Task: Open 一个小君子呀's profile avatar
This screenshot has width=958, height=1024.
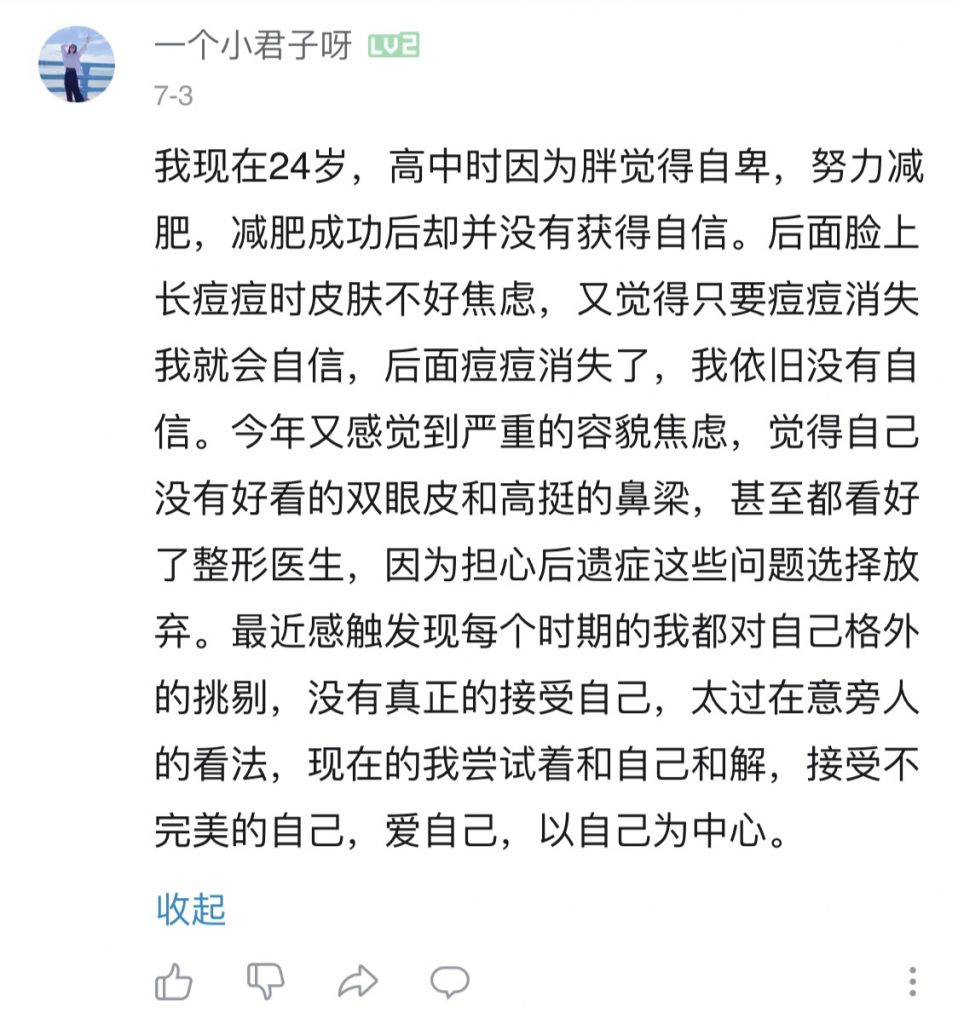Action: click(x=77, y=64)
